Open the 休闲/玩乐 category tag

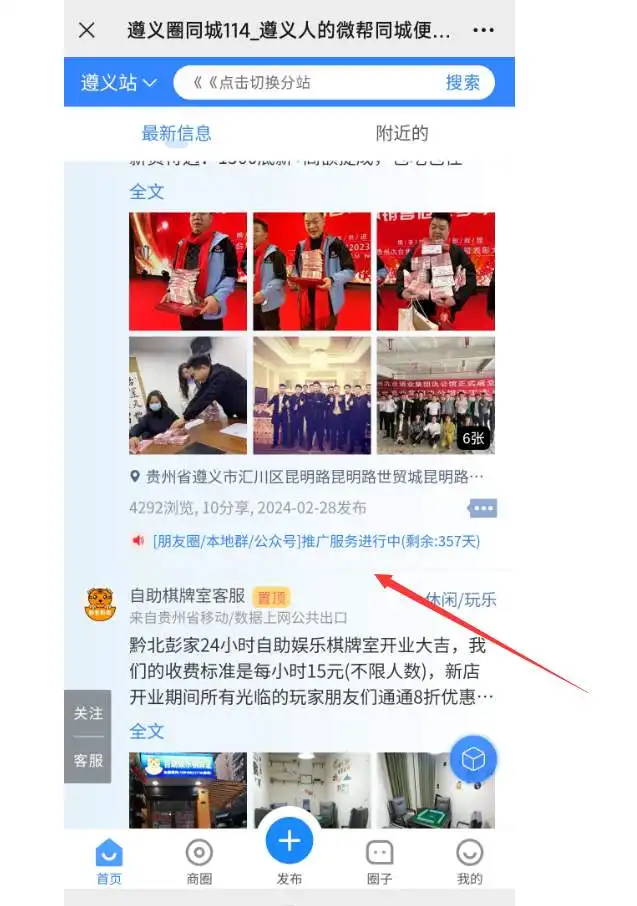(461, 600)
